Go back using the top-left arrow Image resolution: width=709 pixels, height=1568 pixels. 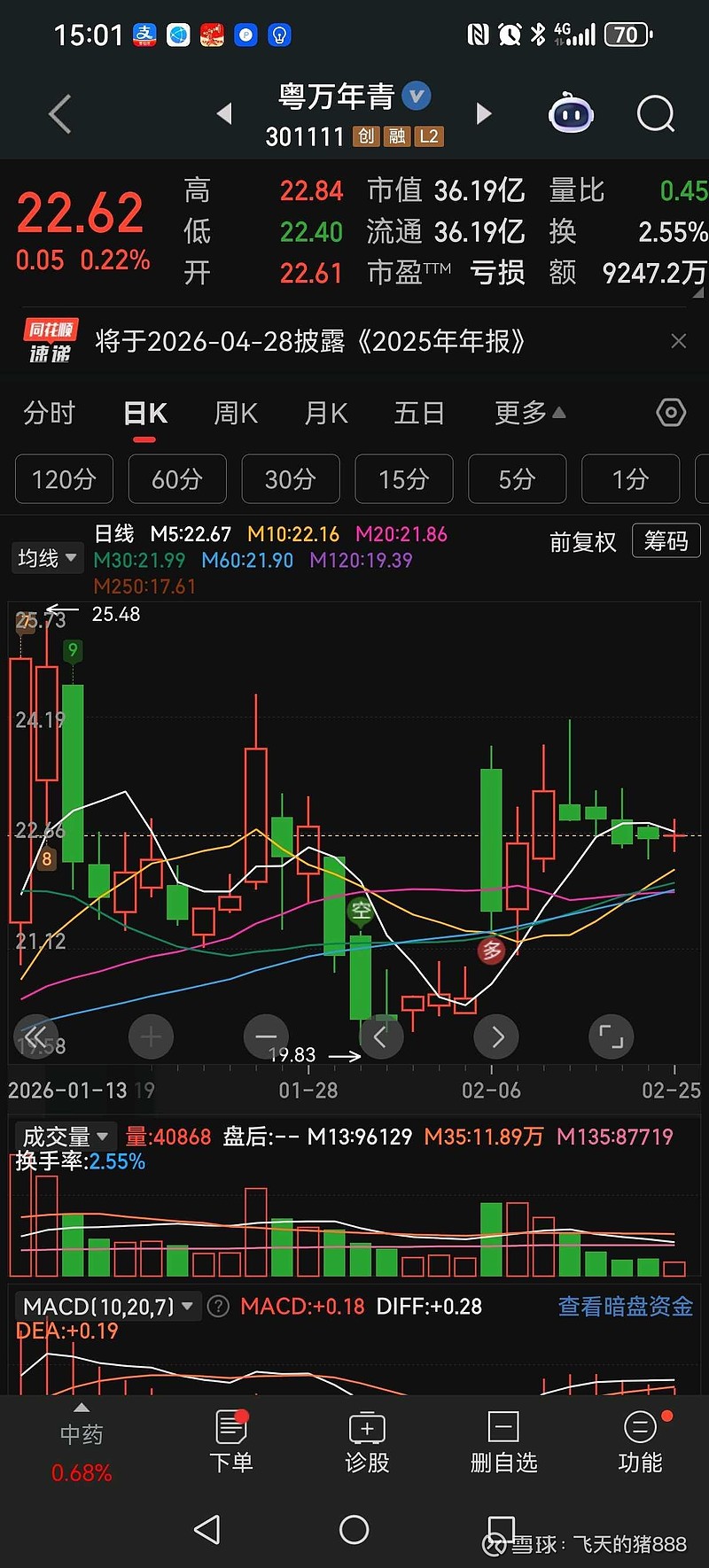pos(59,114)
